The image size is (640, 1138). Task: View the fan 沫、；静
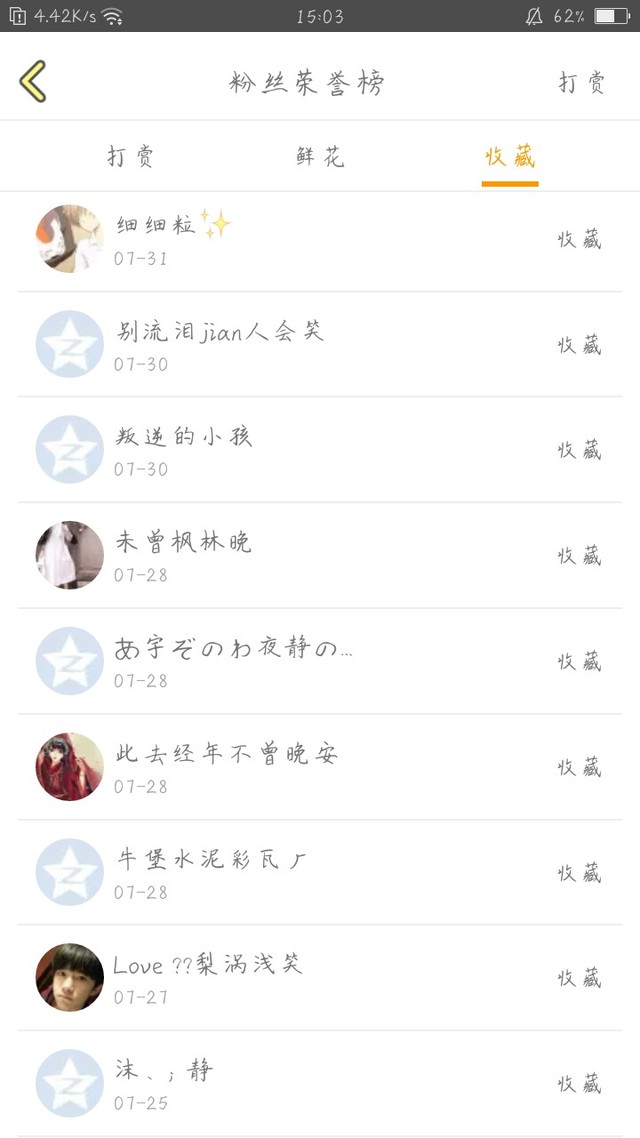[x=320, y=1084]
